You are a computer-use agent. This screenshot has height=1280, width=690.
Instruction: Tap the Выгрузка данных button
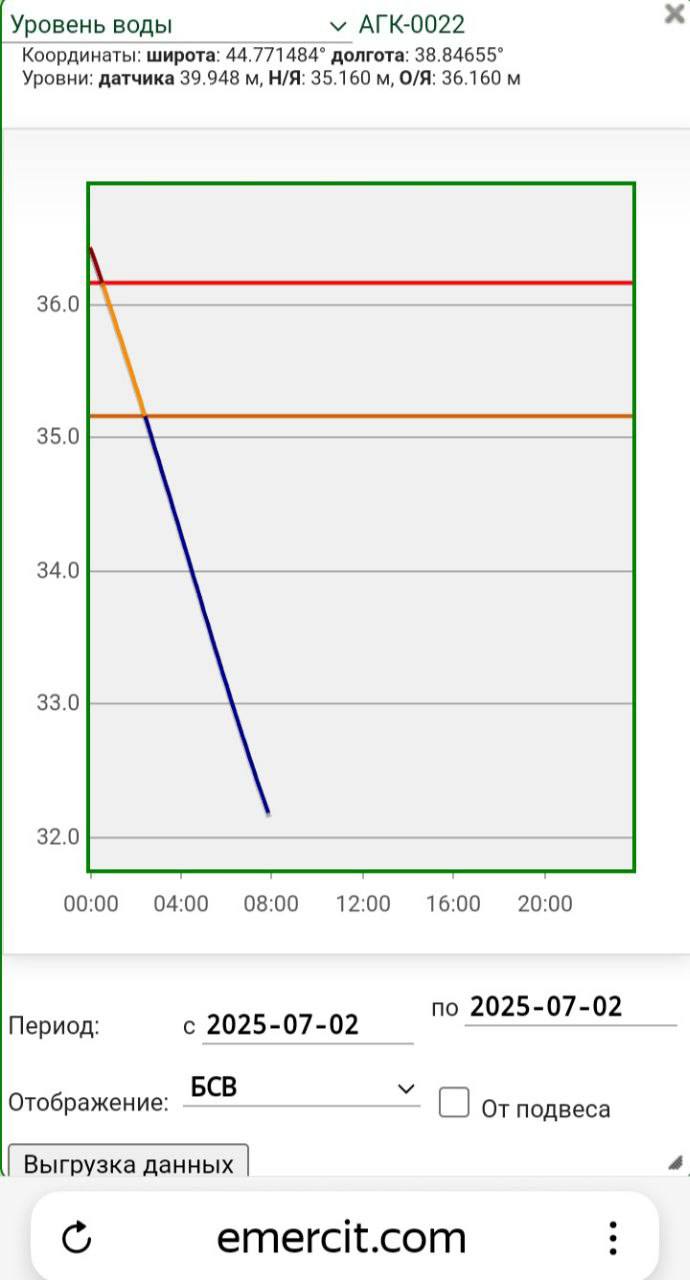[x=128, y=1164]
